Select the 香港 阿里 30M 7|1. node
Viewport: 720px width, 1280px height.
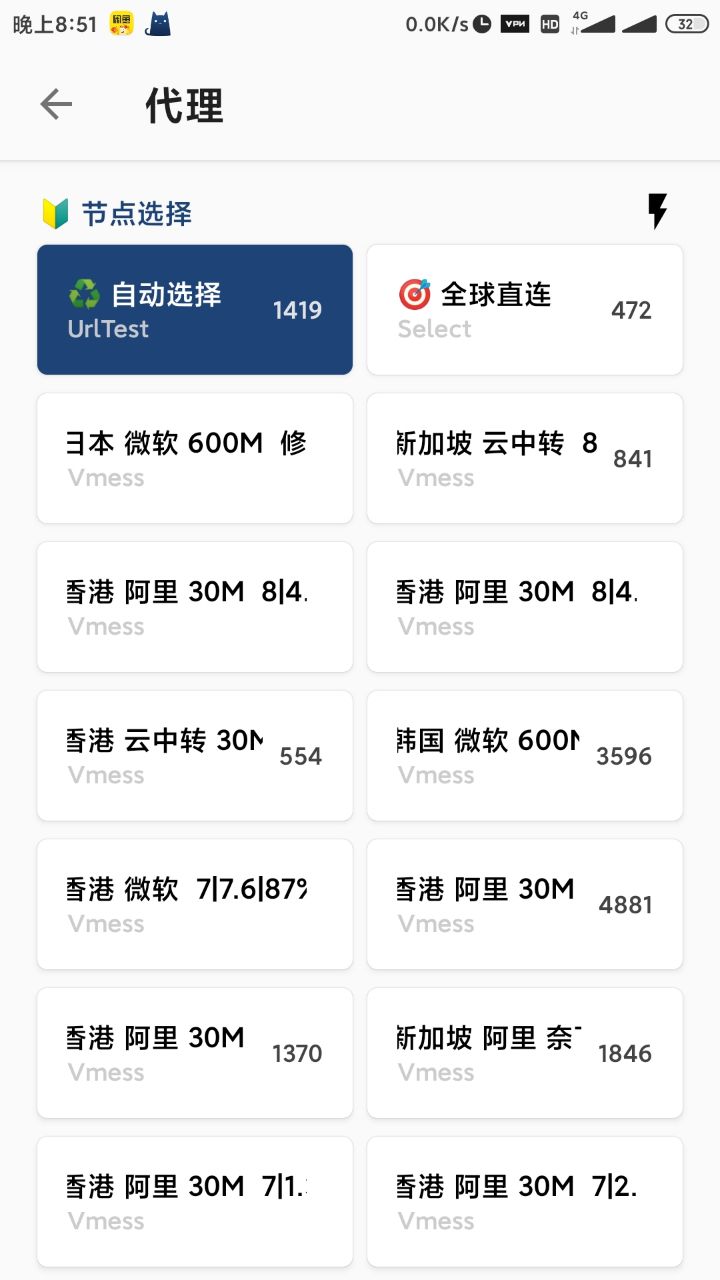[195, 1201]
